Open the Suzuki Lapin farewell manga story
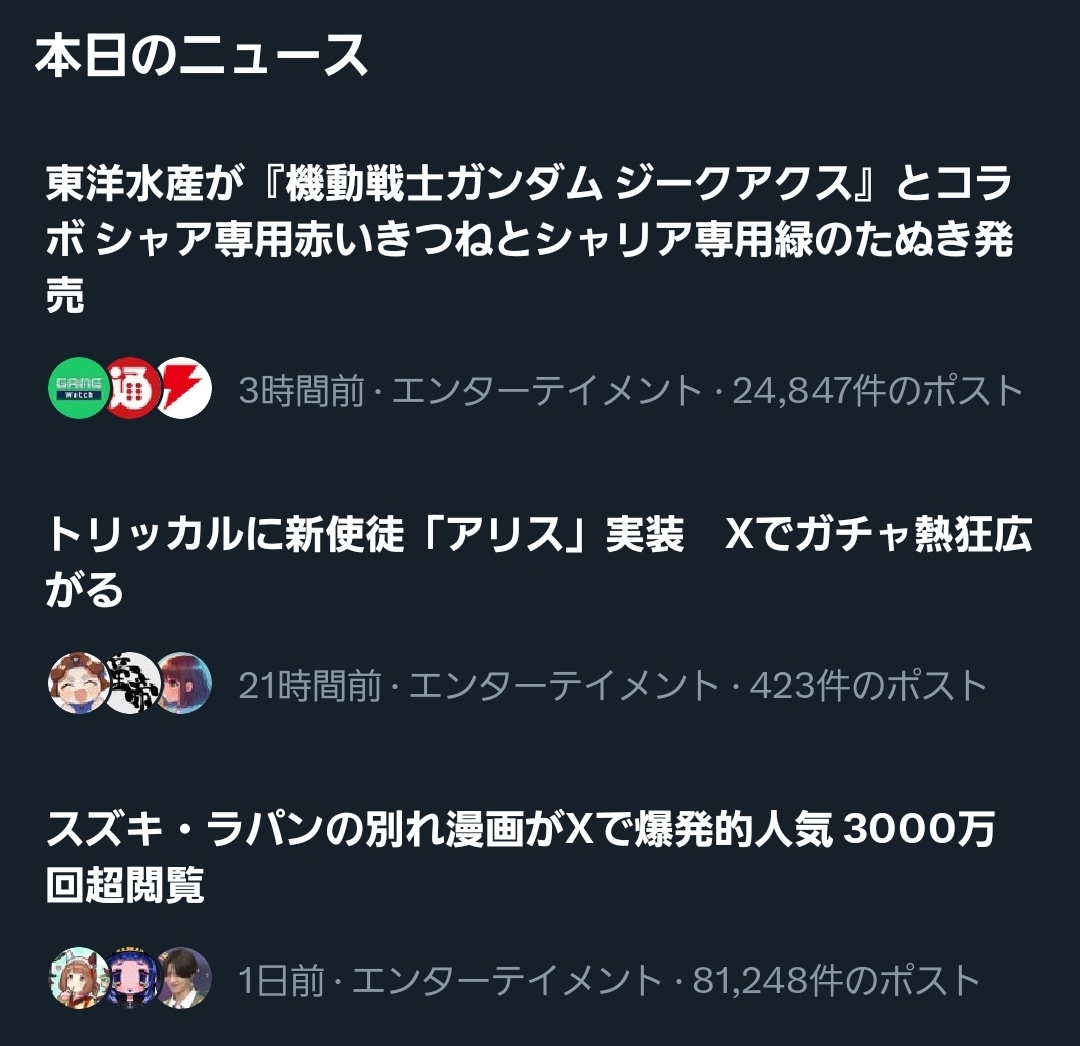The width and height of the screenshot is (1080, 1046). 520,857
